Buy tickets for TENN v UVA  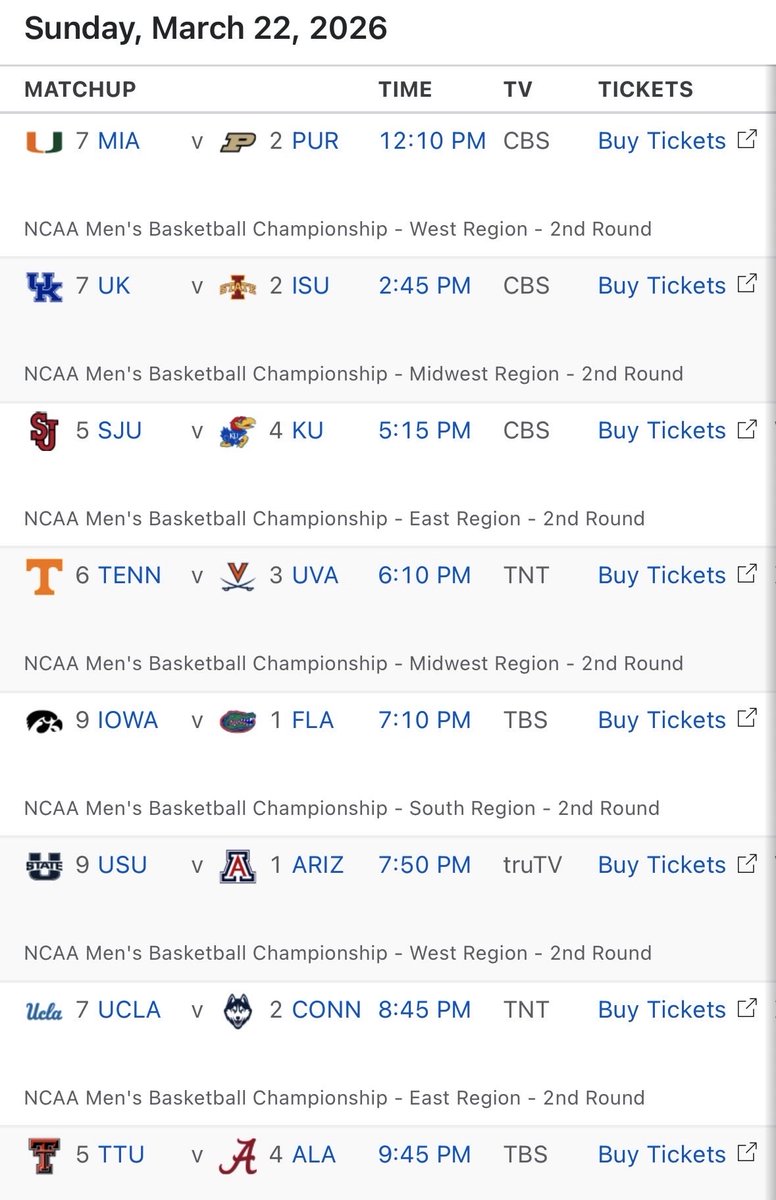click(x=662, y=576)
